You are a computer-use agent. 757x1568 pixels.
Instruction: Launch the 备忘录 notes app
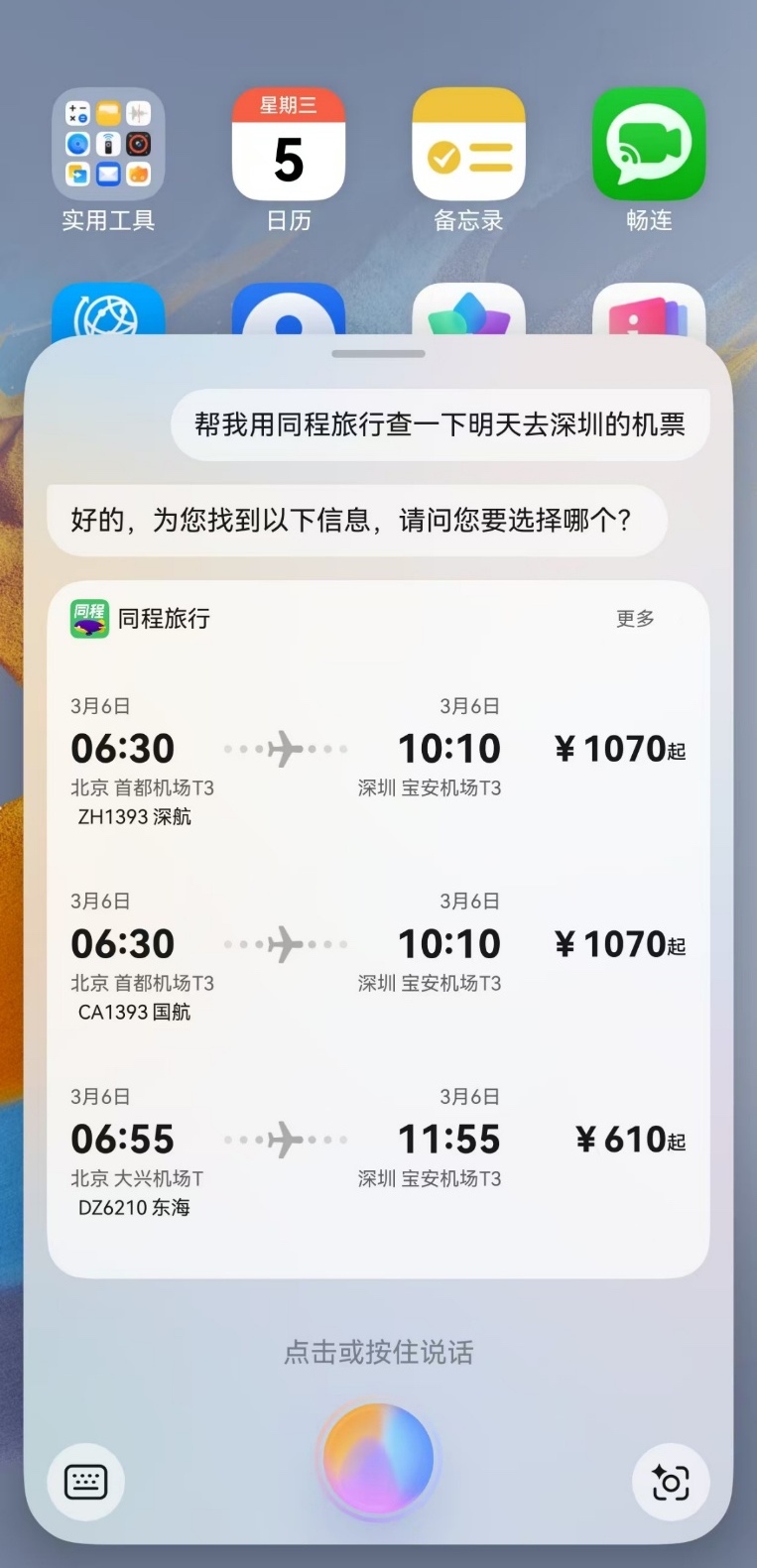468,145
